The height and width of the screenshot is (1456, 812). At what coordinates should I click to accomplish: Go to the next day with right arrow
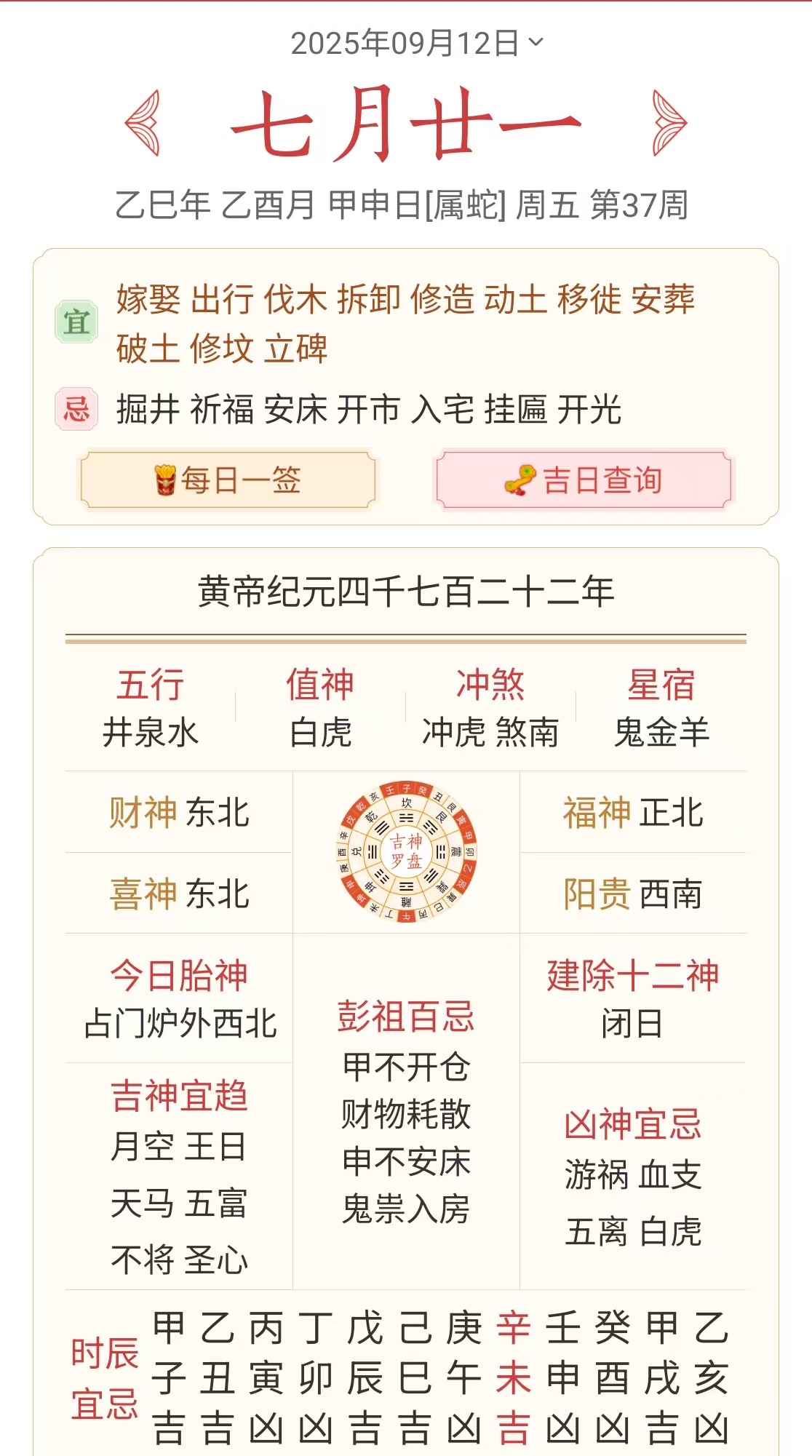[669, 122]
